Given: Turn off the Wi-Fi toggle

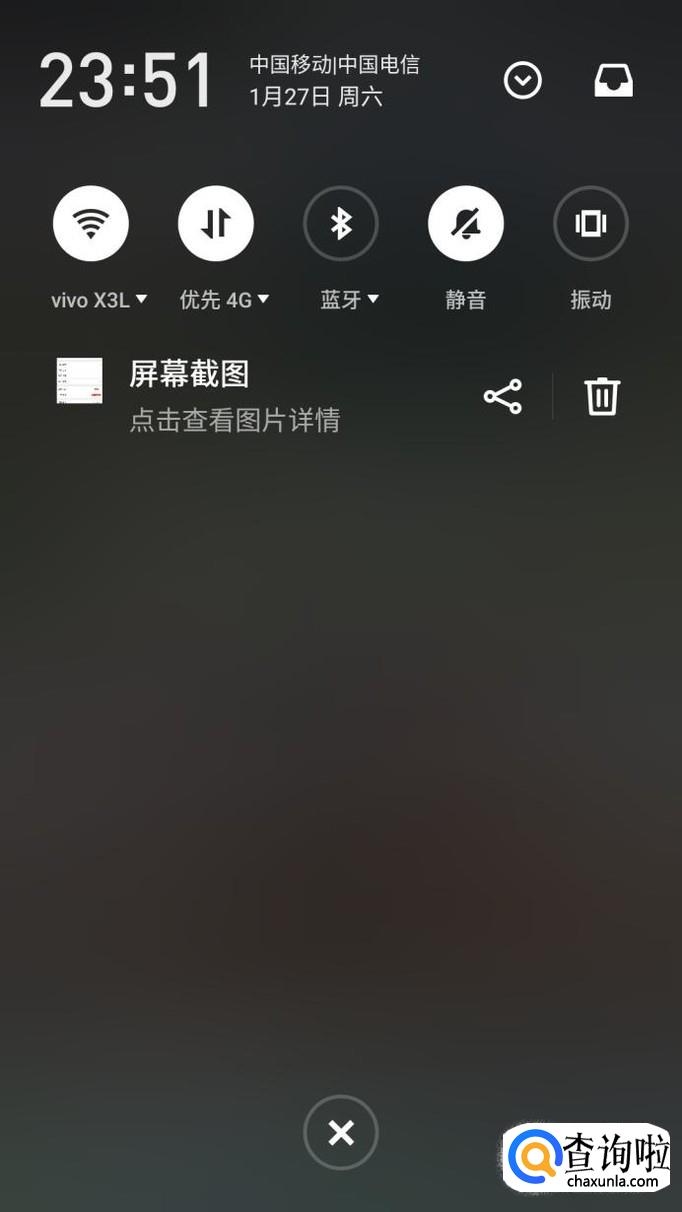Looking at the screenshot, I should coord(91,223).
